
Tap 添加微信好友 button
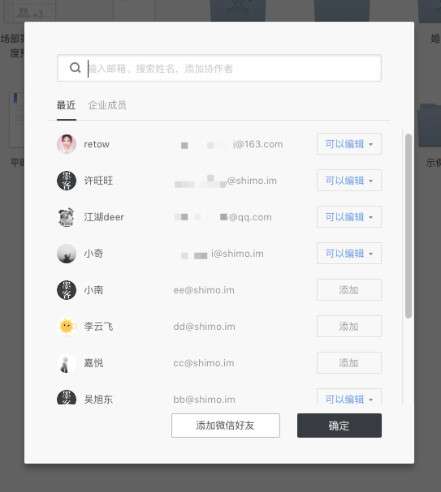[x=225, y=425]
